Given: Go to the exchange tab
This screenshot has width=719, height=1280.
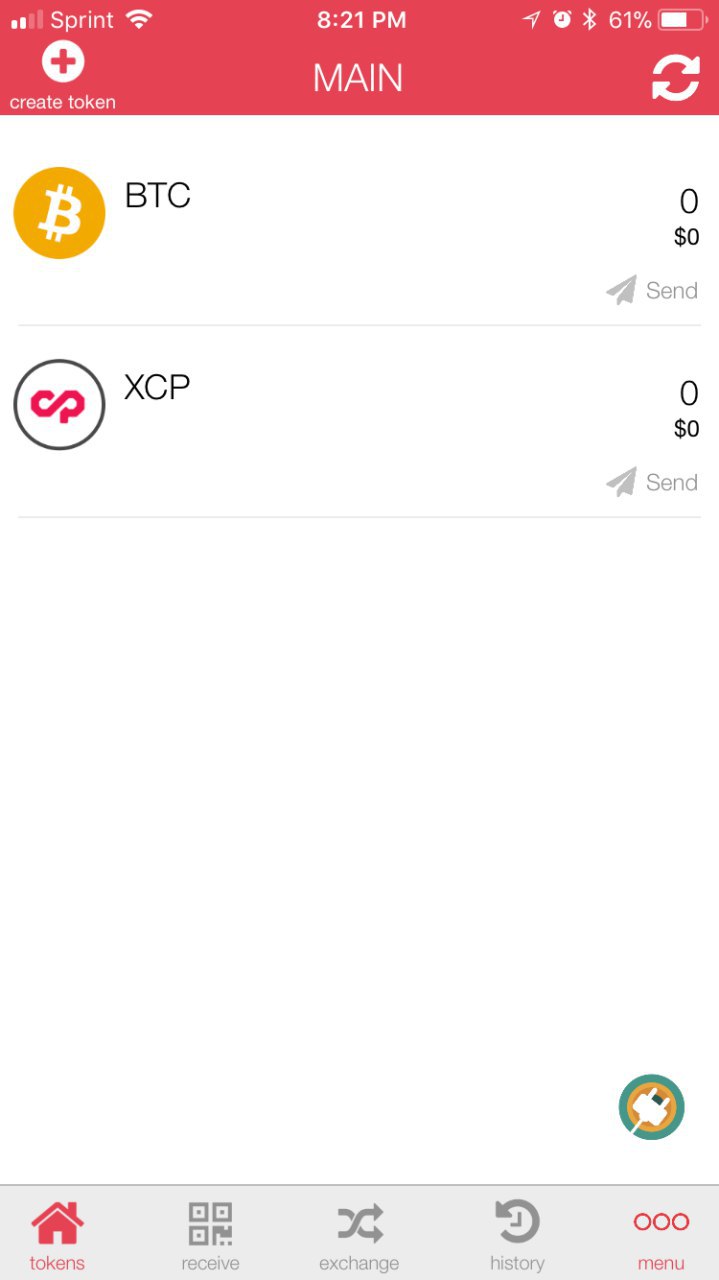Looking at the screenshot, I should (359, 1235).
